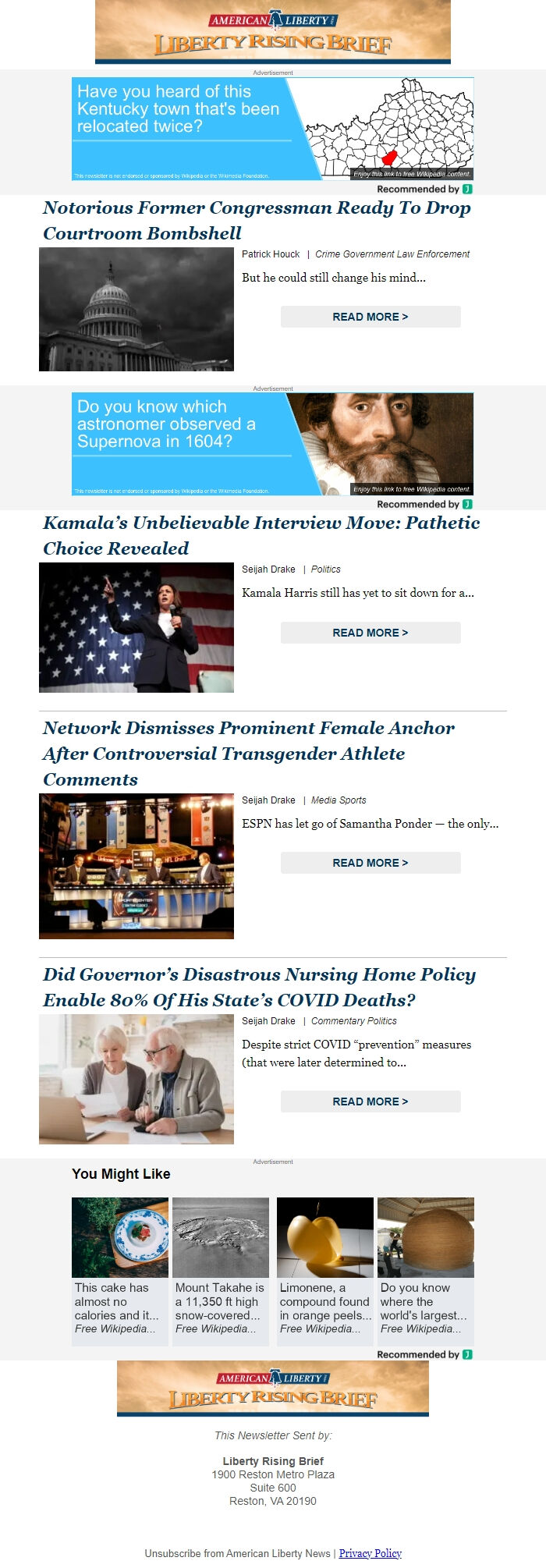This screenshot has height=1568, width=546.
Task: Open the Network Dismisses Prominent Female Anchor headline
Action: [x=248, y=753]
